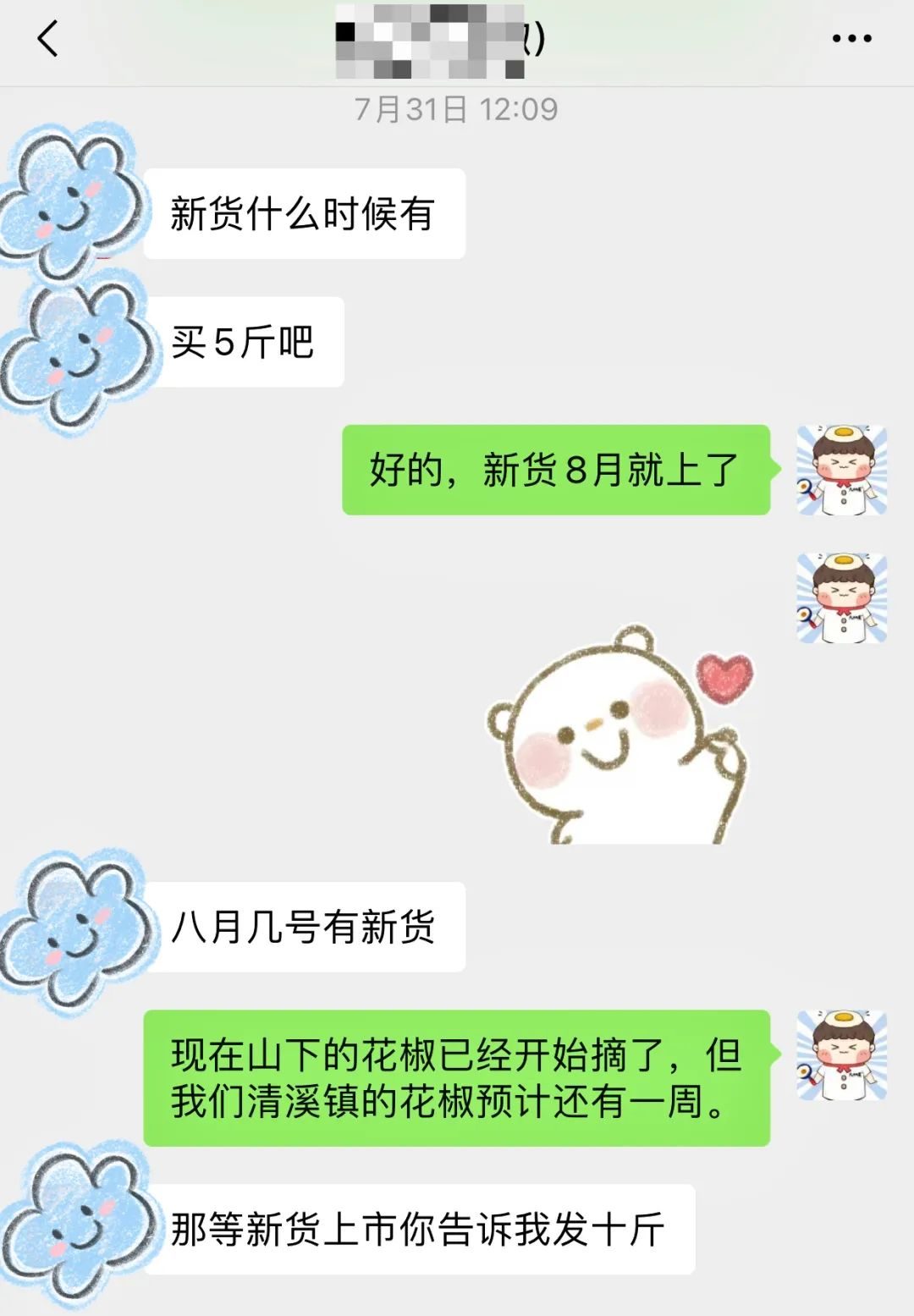Tap the chef avatar beside 现在山下的花椒 message

[x=841, y=1055]
